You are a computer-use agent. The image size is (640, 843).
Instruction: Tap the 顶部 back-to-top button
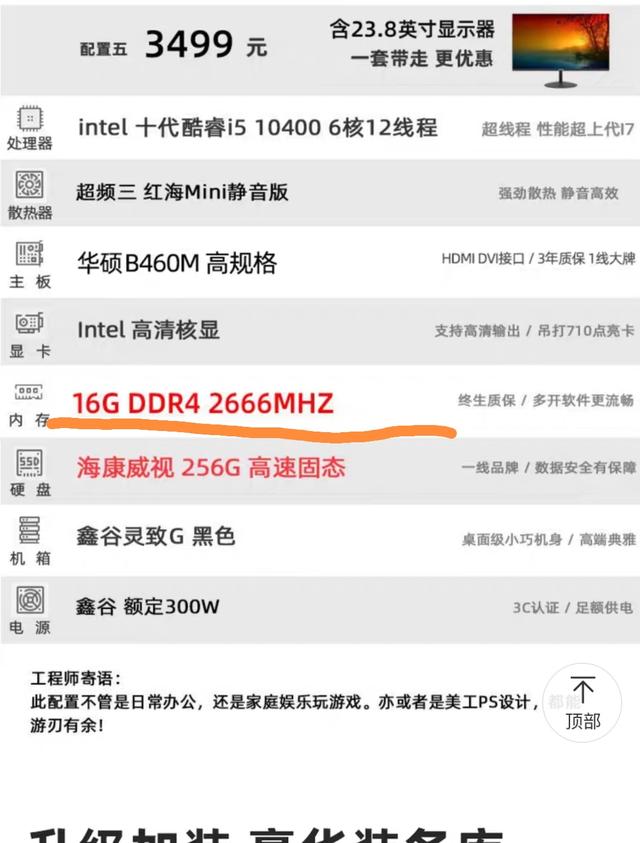pos(583,704)
